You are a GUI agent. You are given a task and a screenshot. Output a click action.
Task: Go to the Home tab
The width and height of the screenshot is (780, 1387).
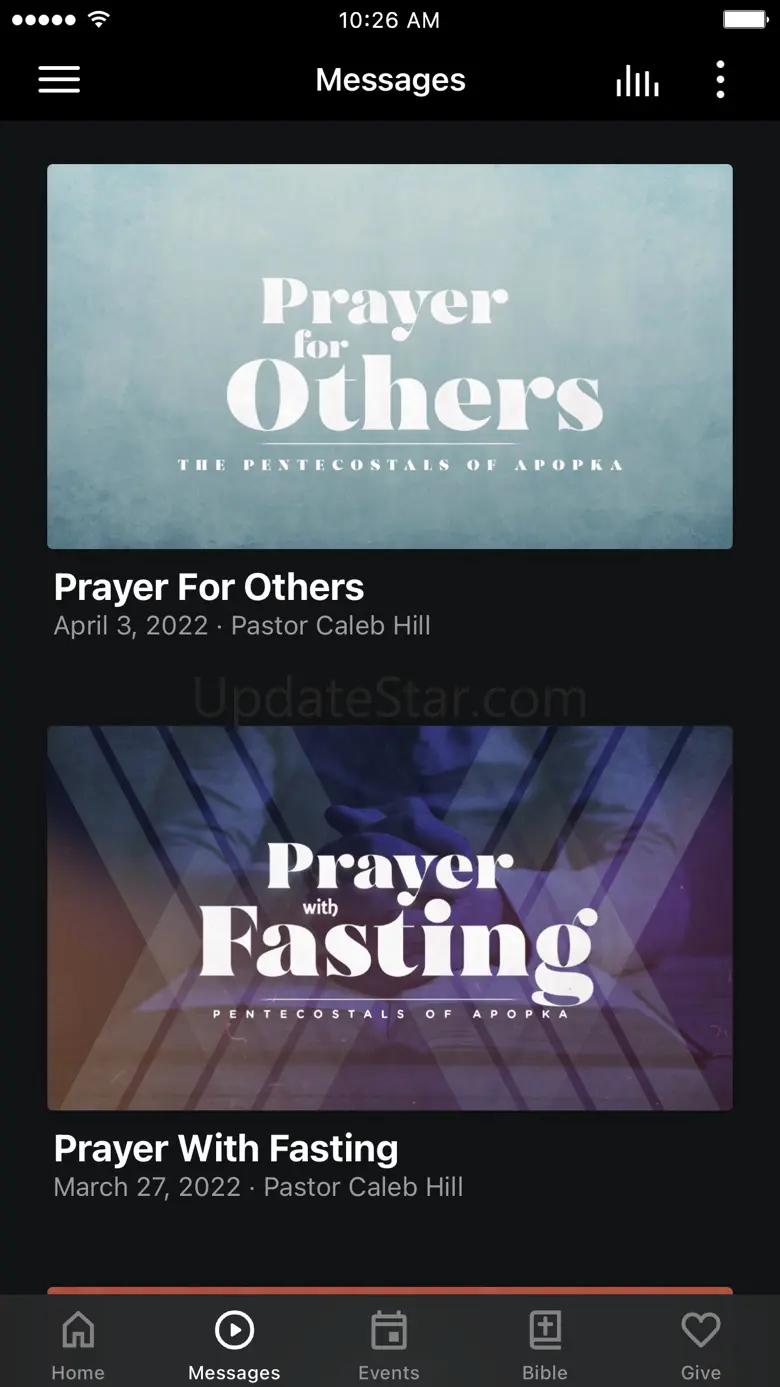pos(78,1346)
